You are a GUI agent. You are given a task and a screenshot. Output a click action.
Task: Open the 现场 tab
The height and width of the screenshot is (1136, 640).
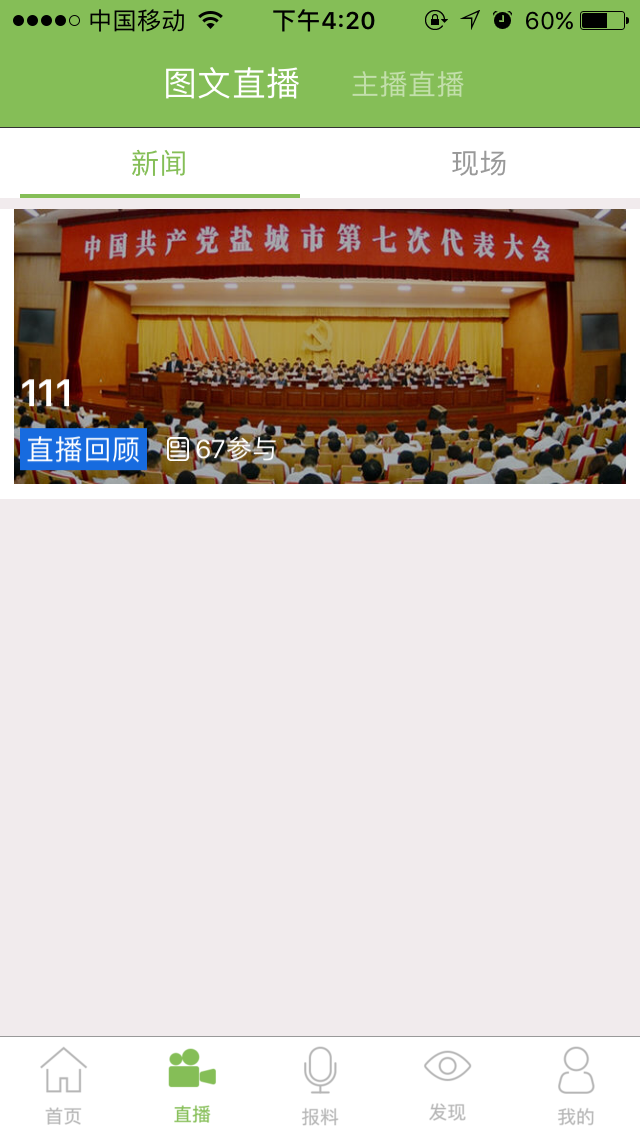(x=479, y=164)
